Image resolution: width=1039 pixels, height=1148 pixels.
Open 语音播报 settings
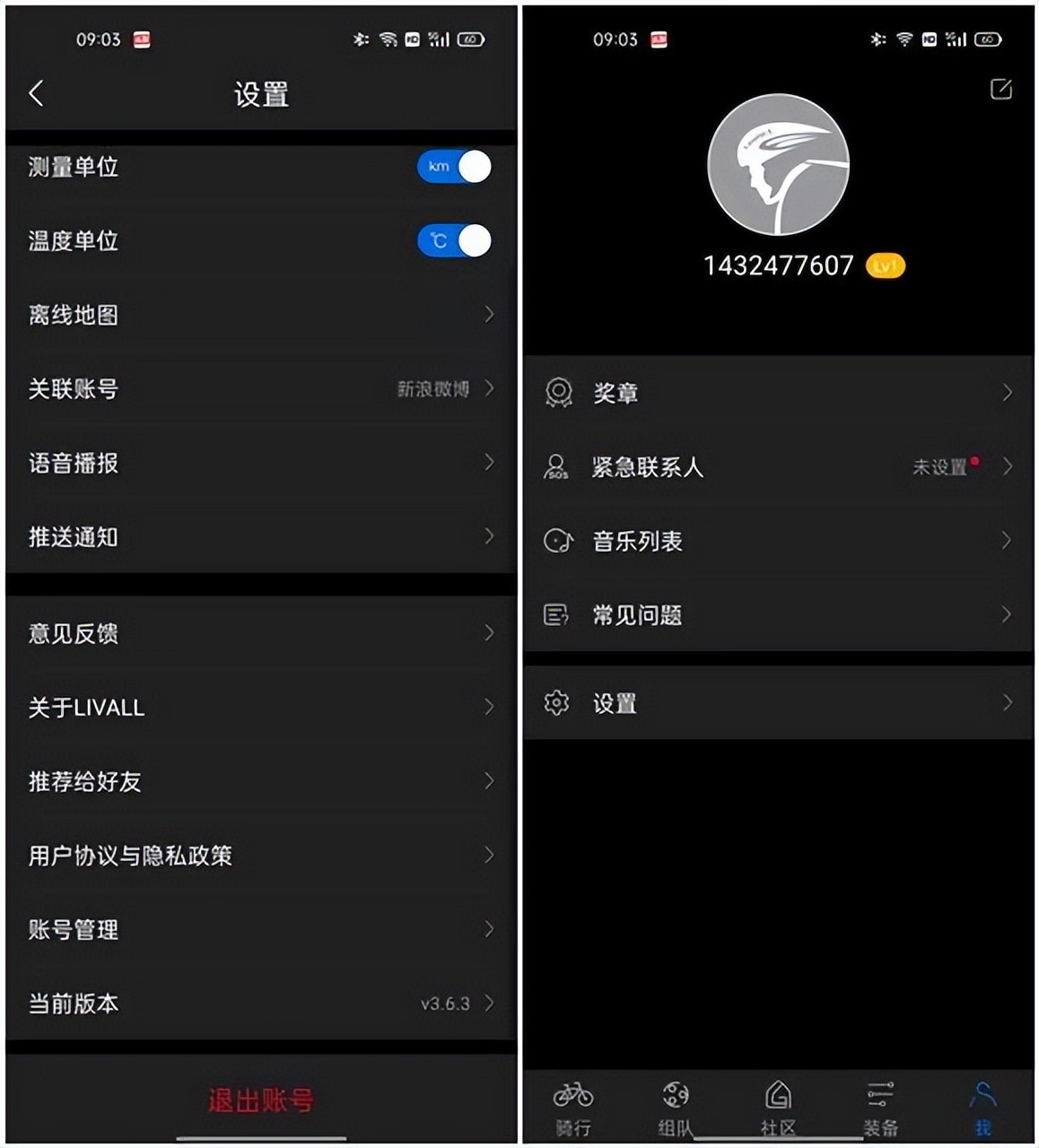click(x=260, y=463)
